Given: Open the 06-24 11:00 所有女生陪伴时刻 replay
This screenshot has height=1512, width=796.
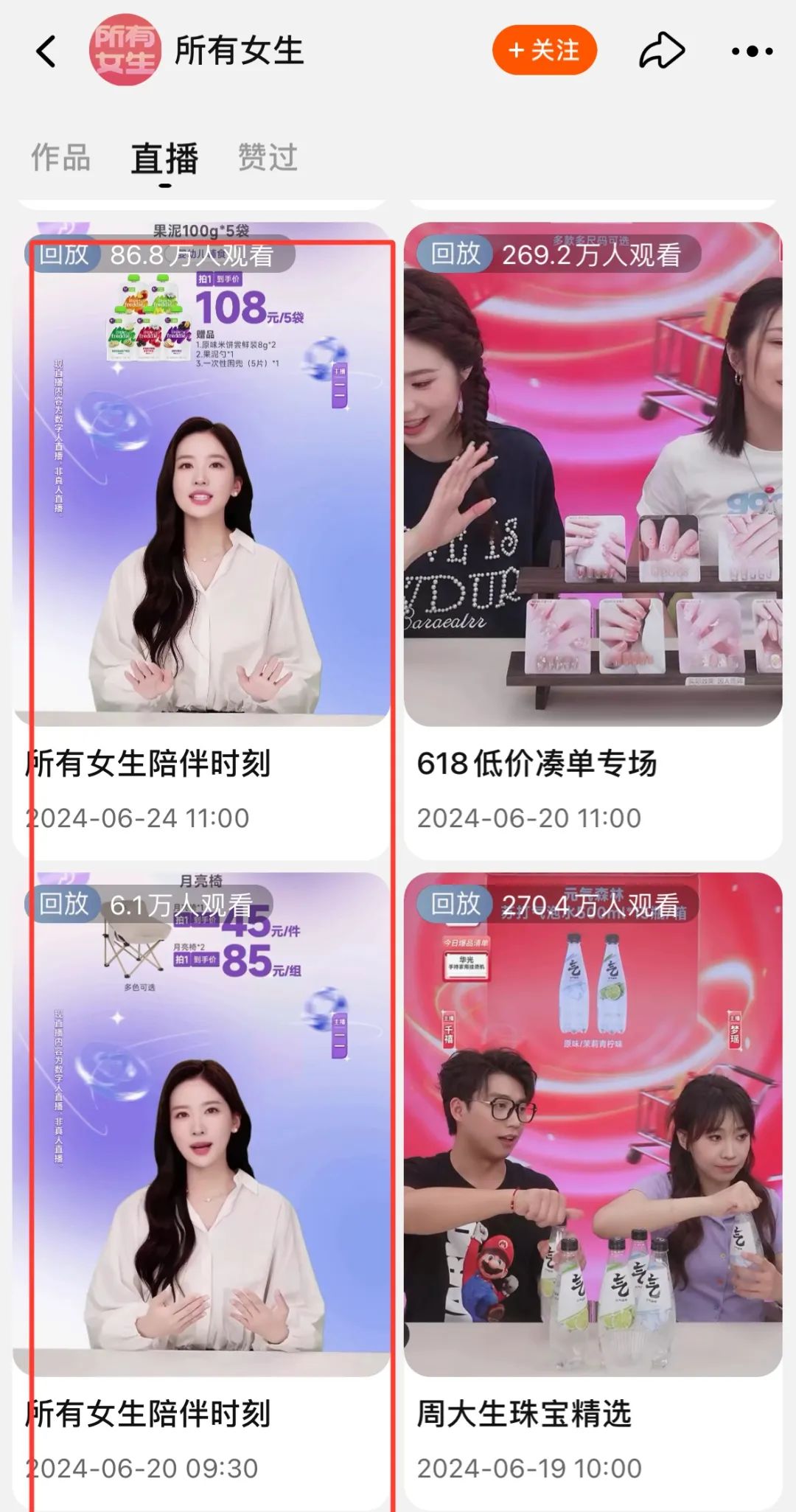Looking at the screenshot, I should 201,479.
